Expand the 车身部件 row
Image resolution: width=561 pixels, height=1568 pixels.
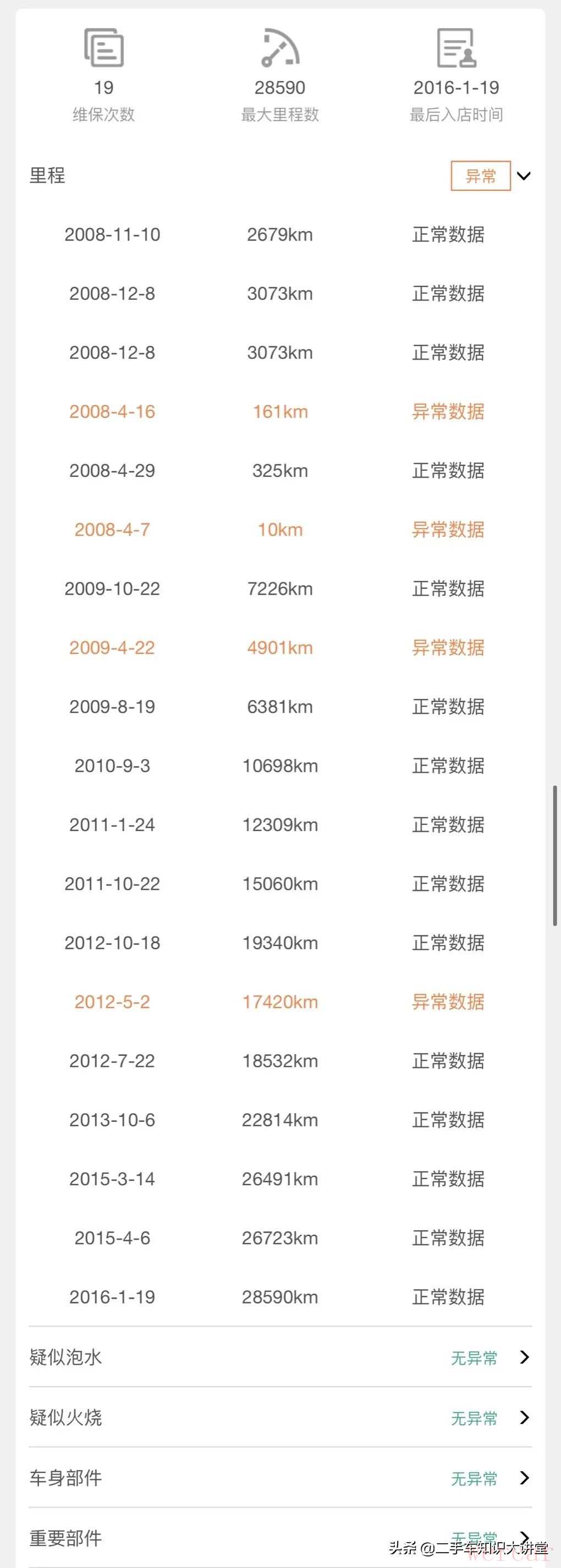click(x=280, y=1478)
